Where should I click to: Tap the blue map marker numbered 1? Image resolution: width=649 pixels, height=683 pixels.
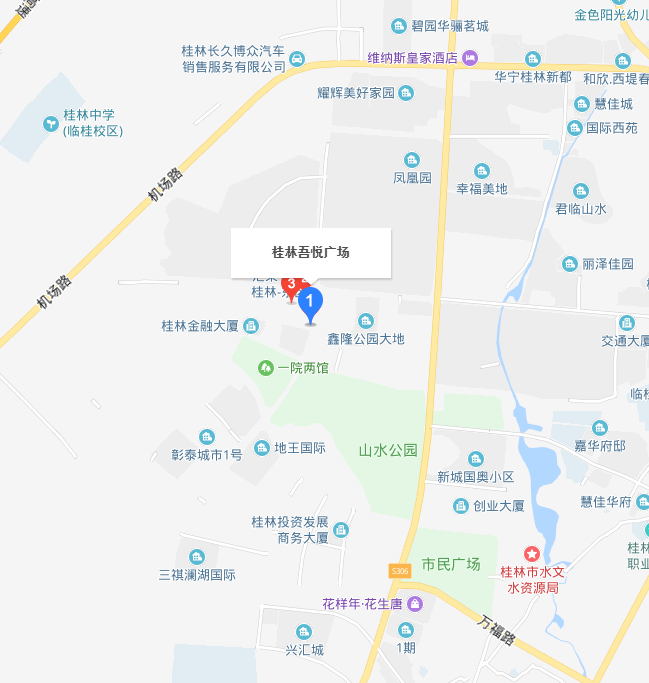(x=311, y=301)
